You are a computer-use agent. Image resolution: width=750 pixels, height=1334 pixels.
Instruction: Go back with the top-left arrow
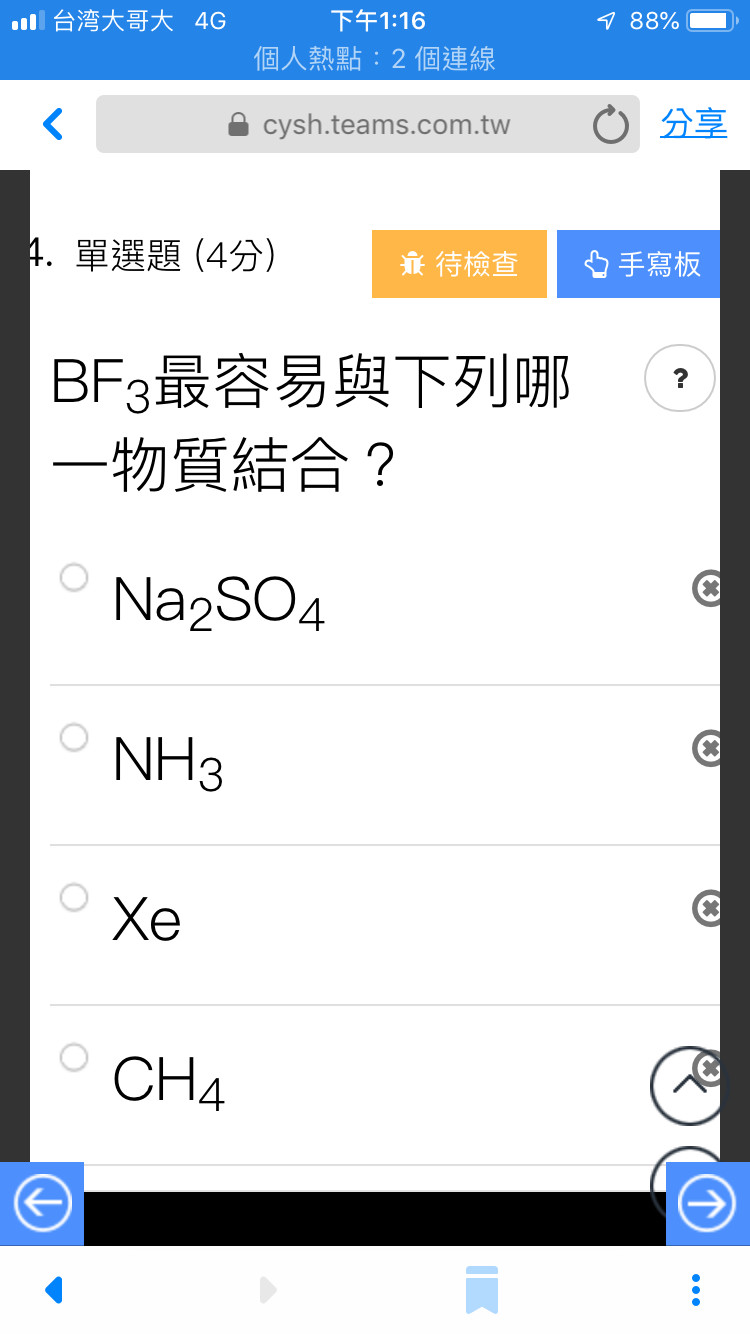point(53,125)
